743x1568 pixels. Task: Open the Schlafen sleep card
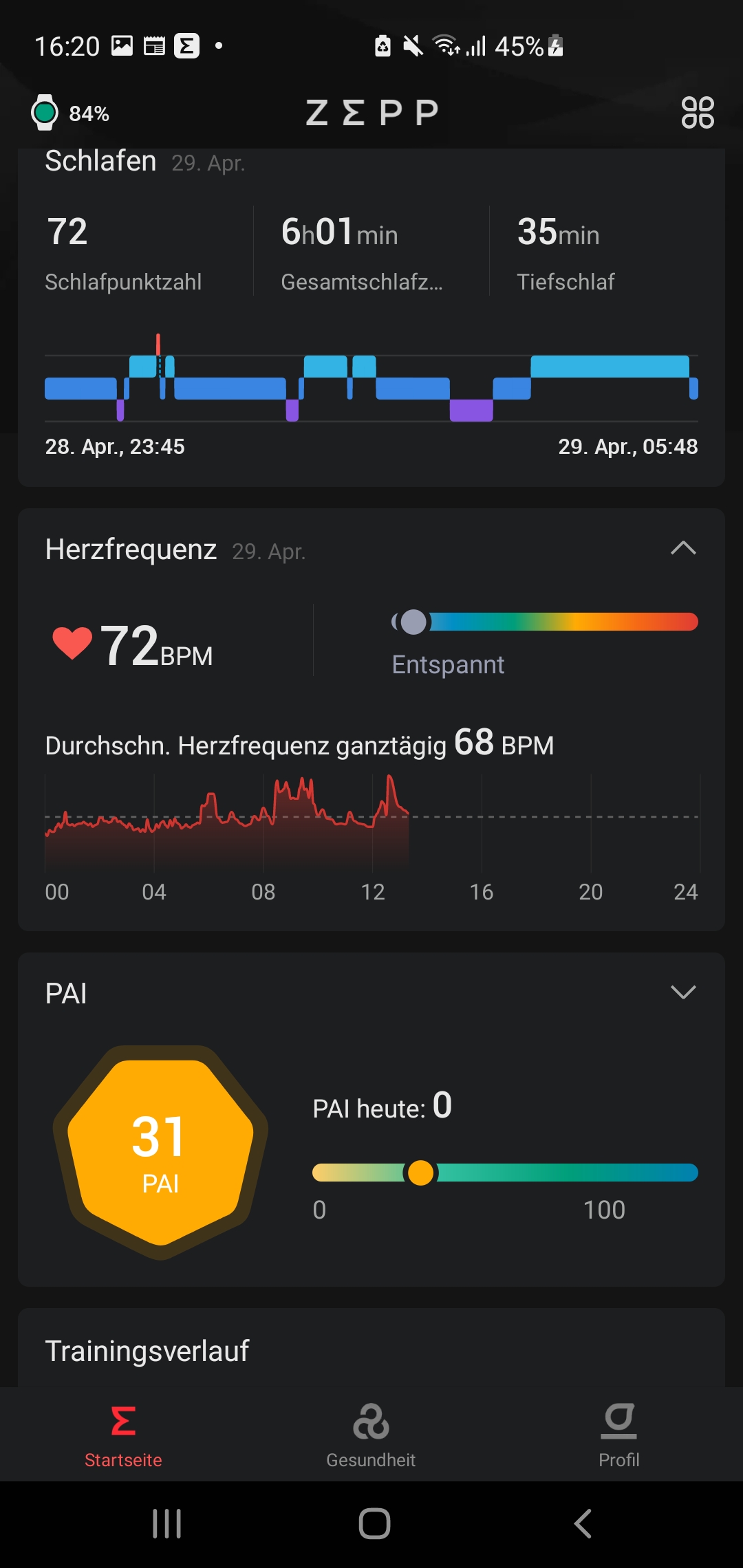[371, 316]
